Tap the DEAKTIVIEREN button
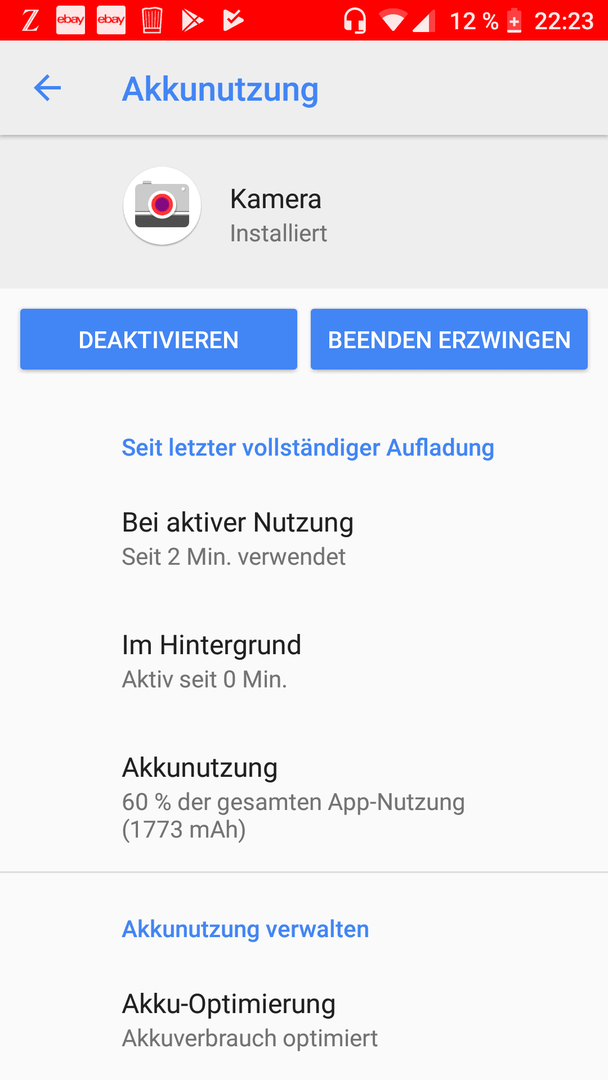Image resolution: width=608 pixels, height=1080 pixels. coord(158,340)
